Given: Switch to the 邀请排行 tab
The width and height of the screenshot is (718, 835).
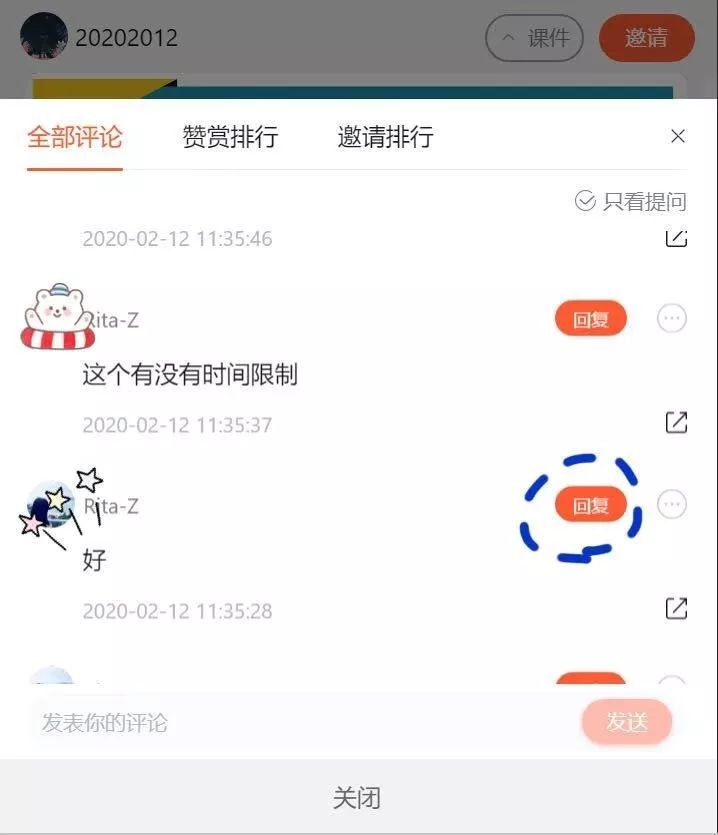Looking at the screenshot, I should pyautogui.click(x=385, y=137).
